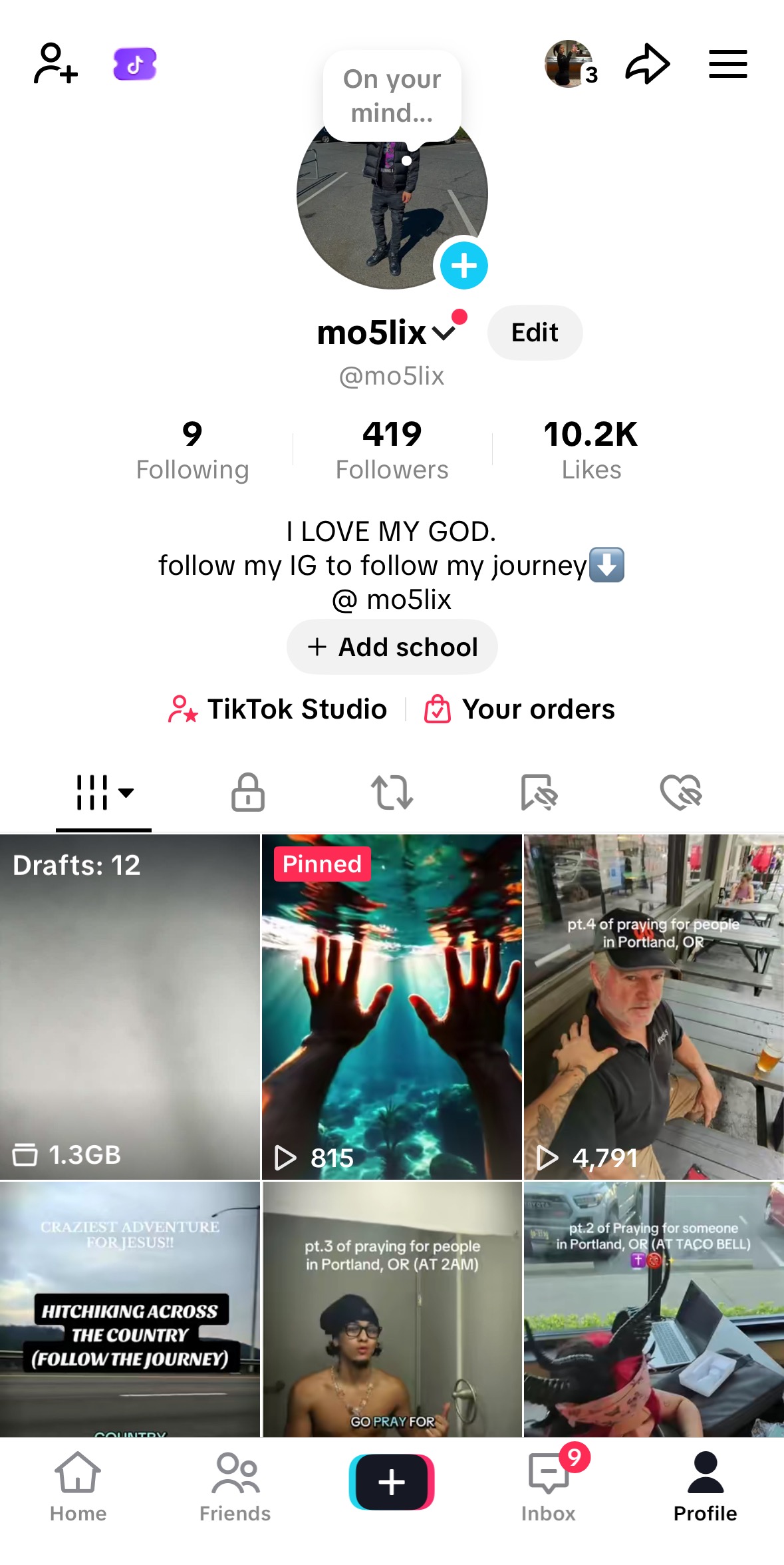This screenshot has height=1565, width=784.
Task: Play the Pinned underwater hands video
Action: coord(392,1006)
